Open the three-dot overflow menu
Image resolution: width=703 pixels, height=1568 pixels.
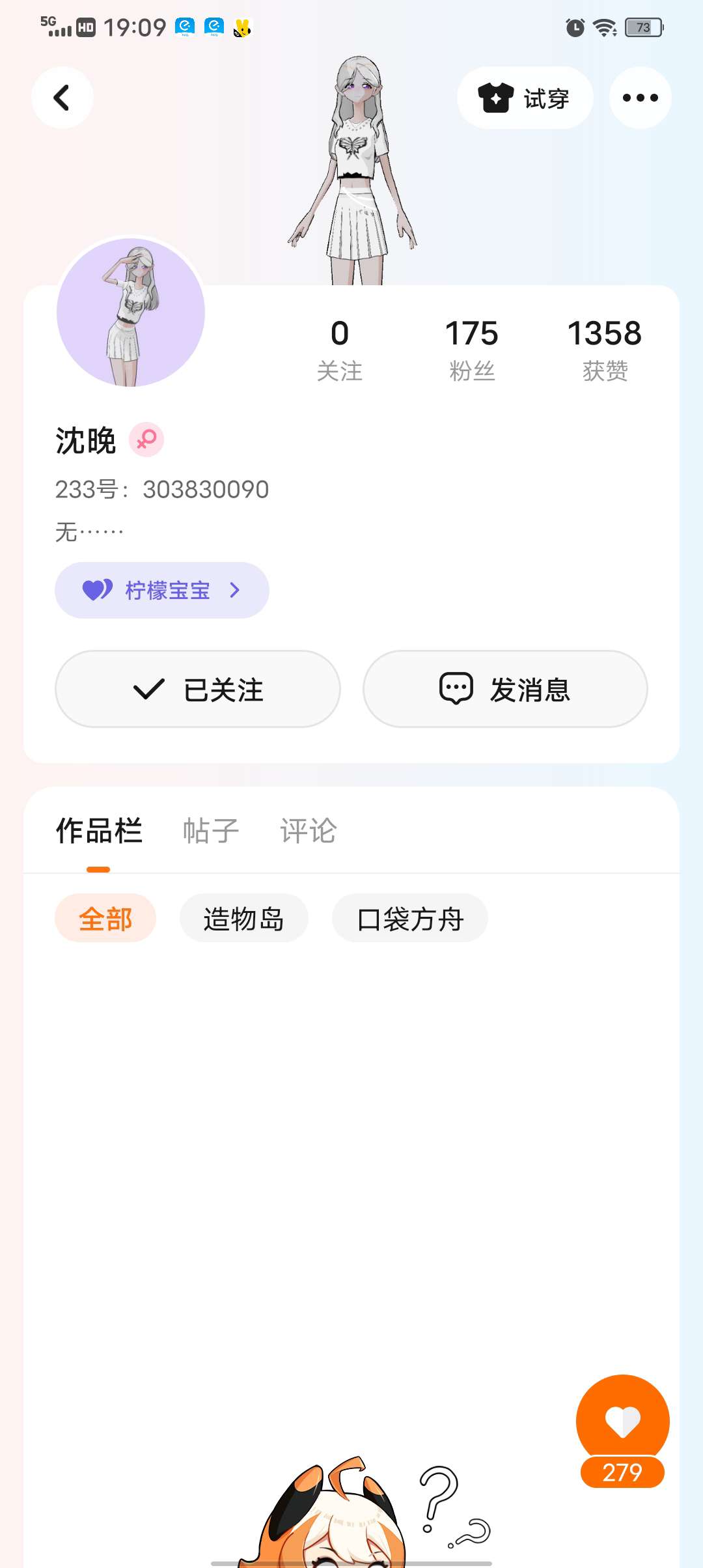point(640,98)
